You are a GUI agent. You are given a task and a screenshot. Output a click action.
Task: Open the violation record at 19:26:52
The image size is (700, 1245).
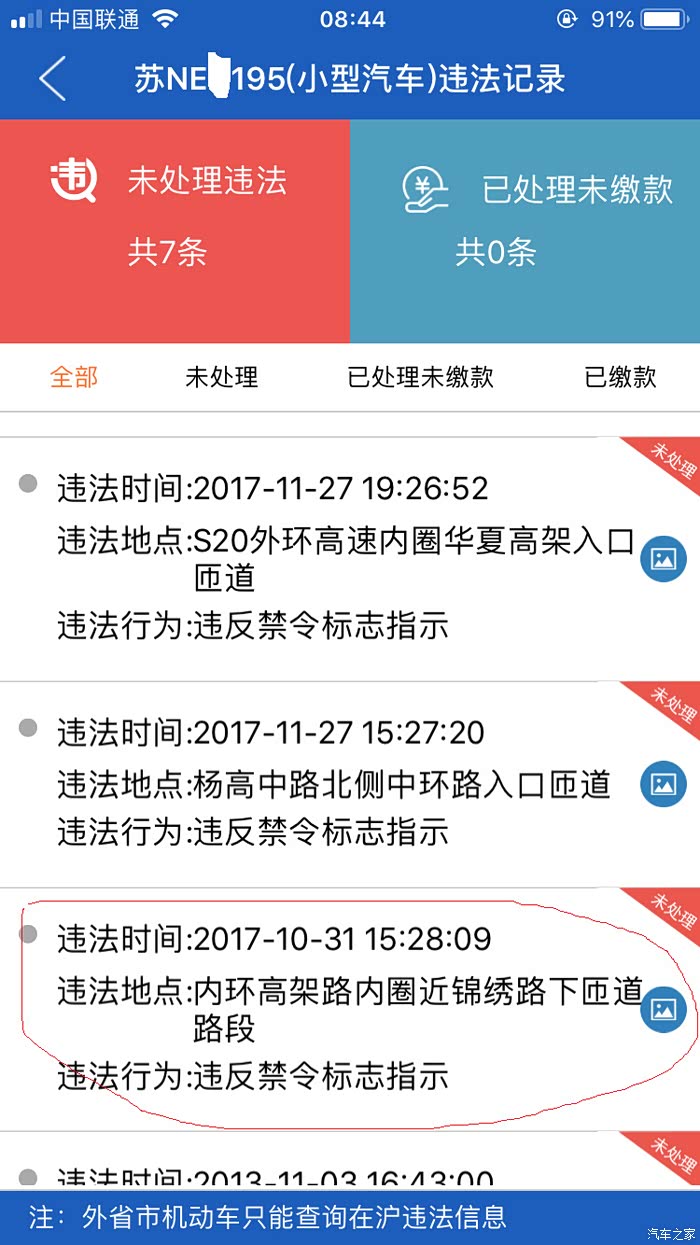click(350, 559)
